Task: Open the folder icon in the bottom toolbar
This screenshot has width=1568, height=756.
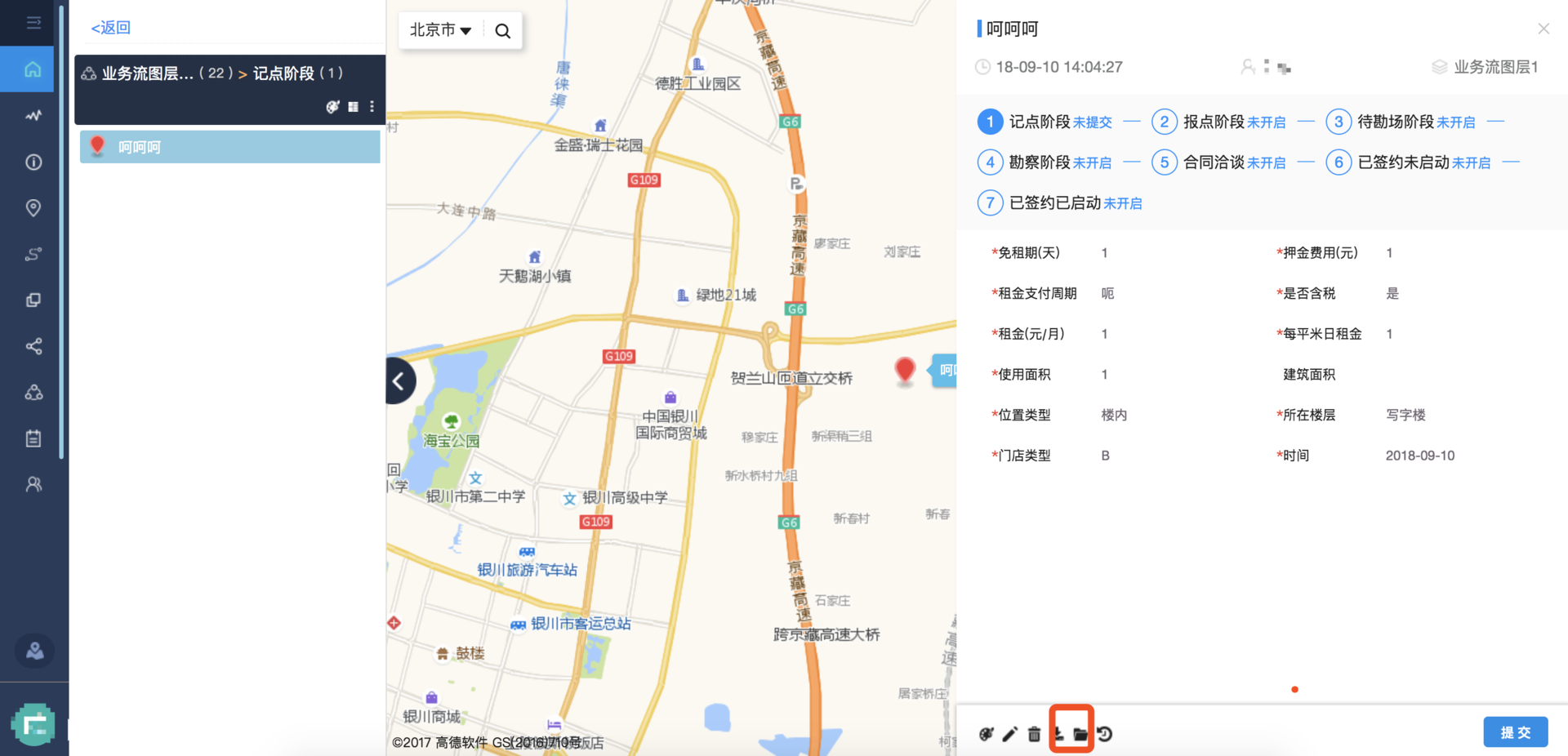Action: point(1080,734)
